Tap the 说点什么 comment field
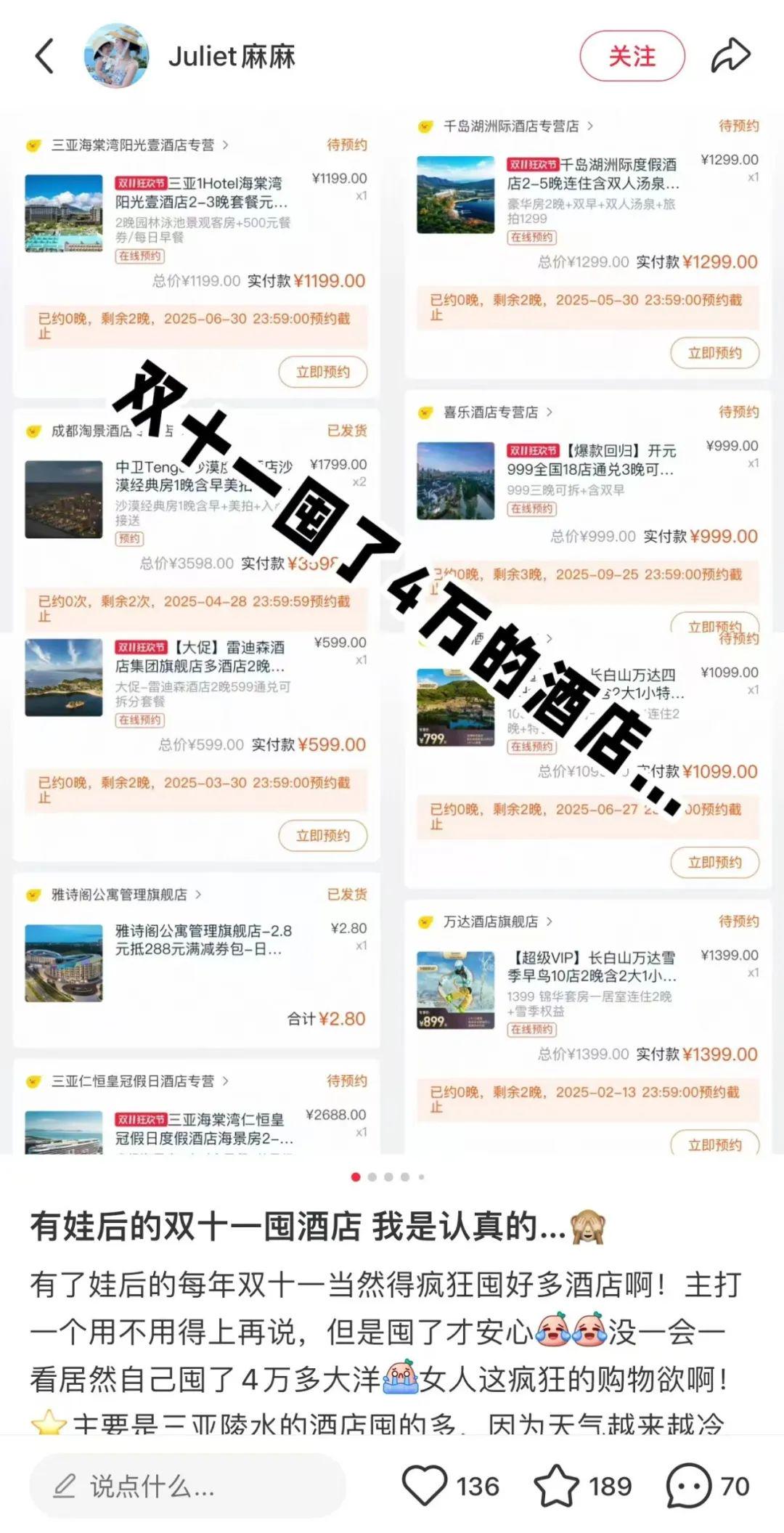 click(x=187, y=1486)
